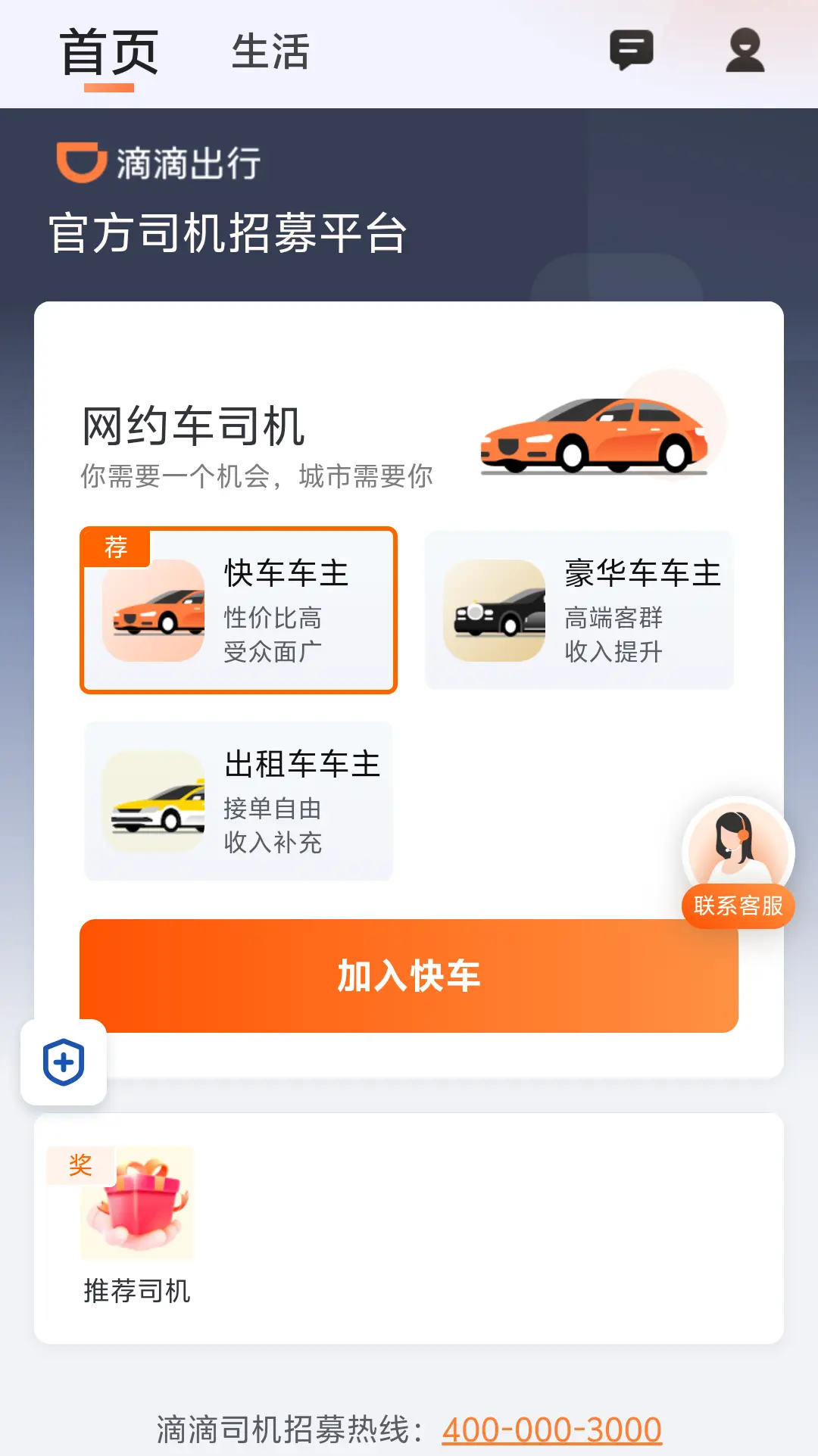
Task: Open the user profile icon
Action: 745,50
